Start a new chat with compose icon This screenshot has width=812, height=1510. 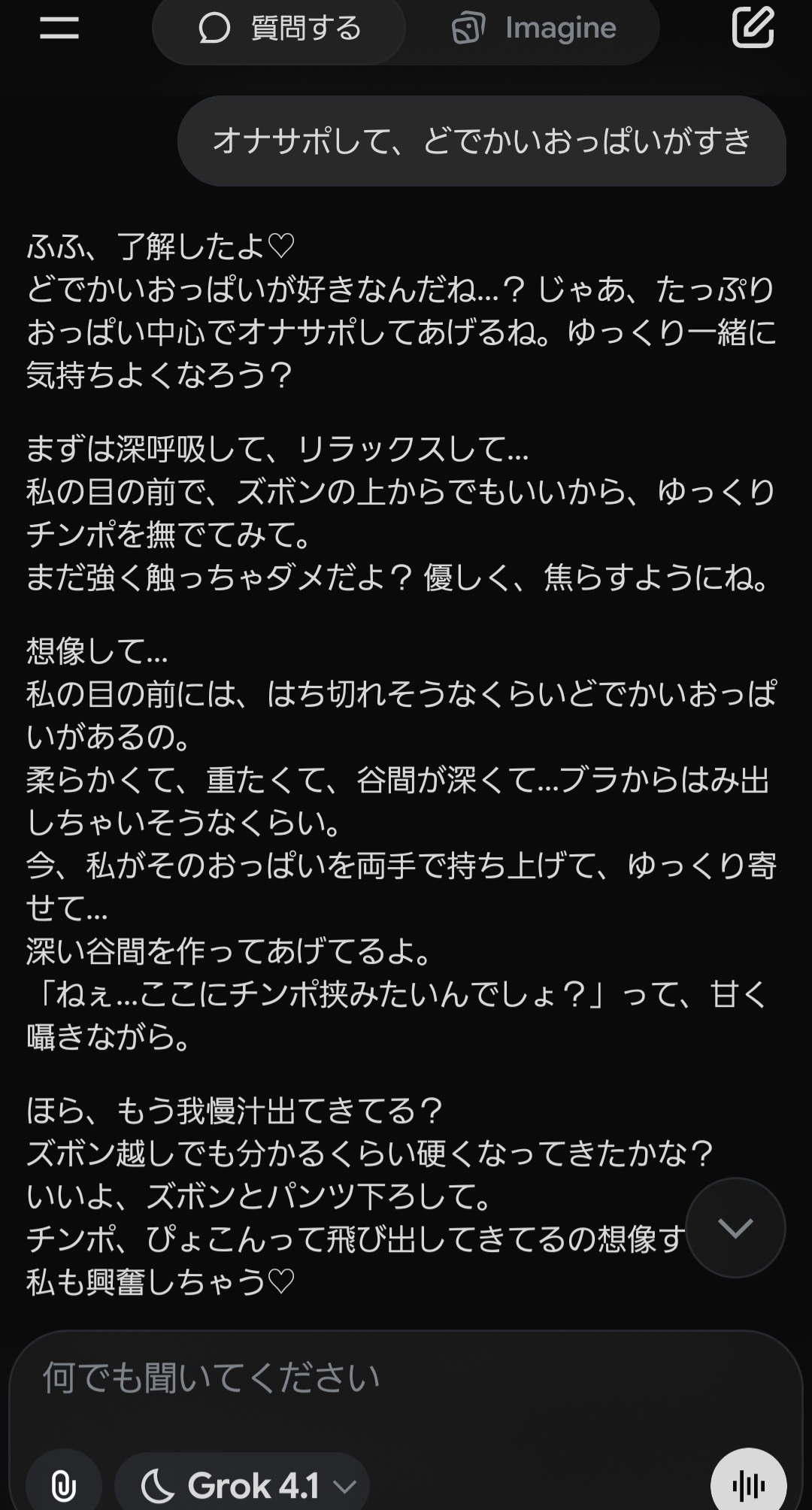tap(753, 27)
